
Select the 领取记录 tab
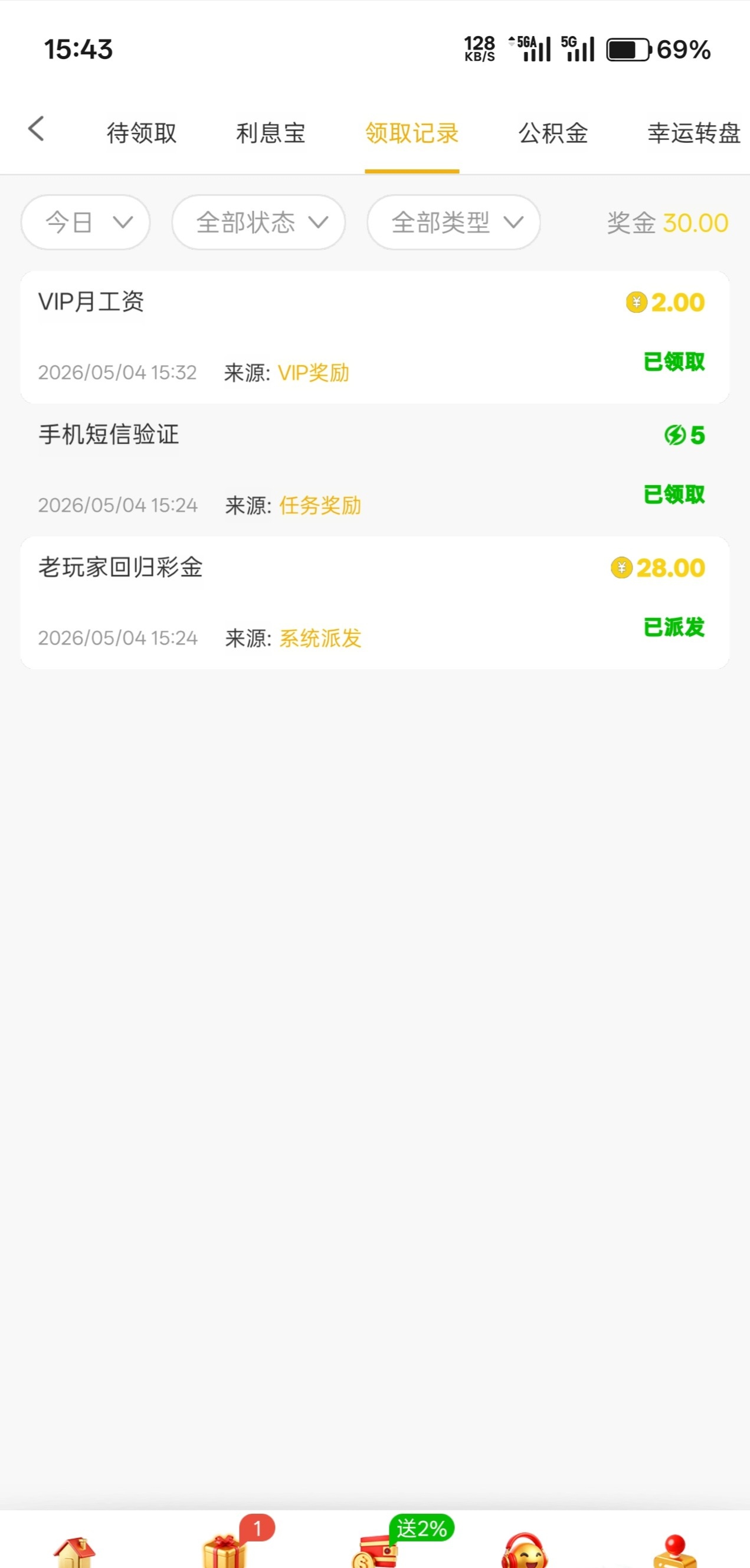(412, 133)
